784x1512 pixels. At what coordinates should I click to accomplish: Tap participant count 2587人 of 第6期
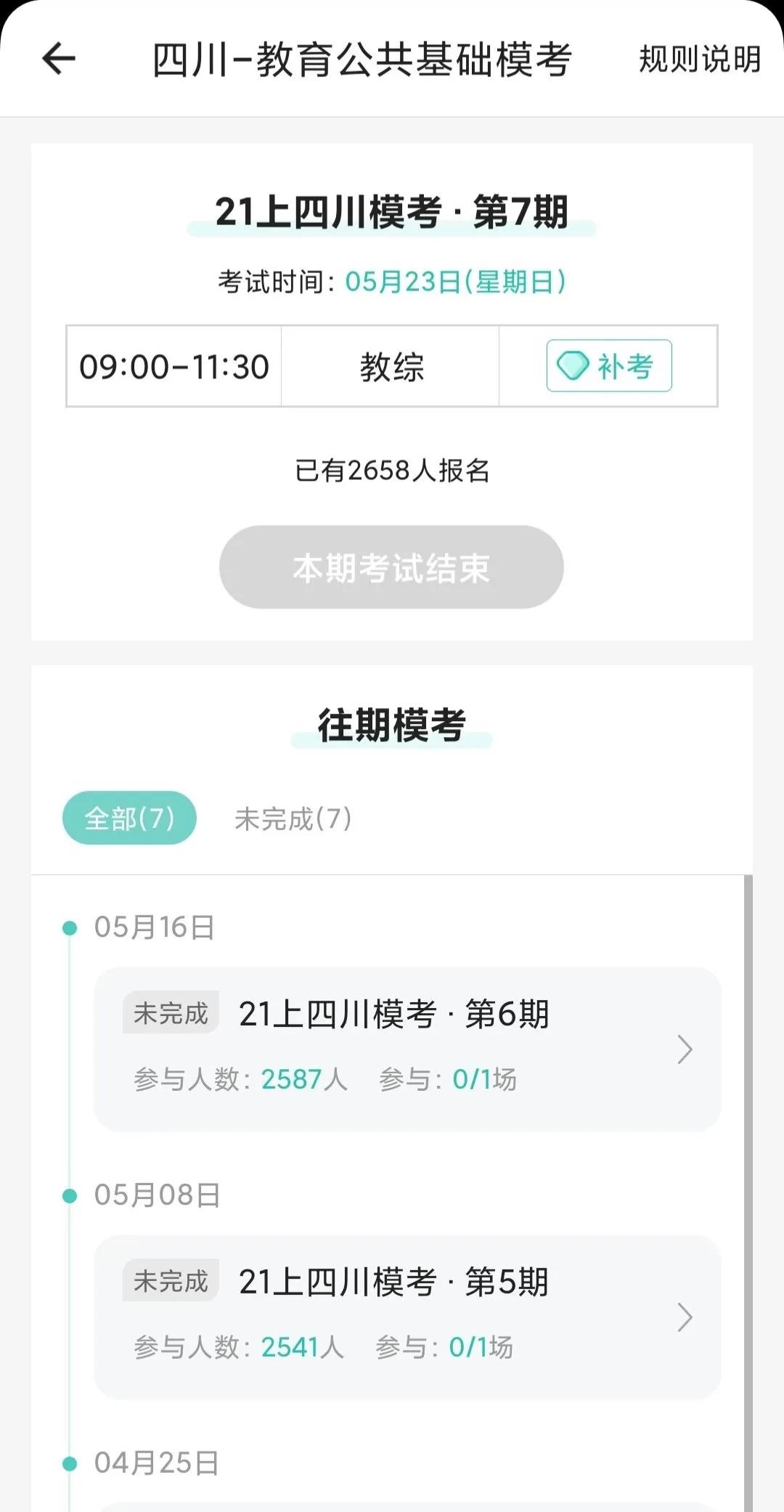(x=303, y=1079)
